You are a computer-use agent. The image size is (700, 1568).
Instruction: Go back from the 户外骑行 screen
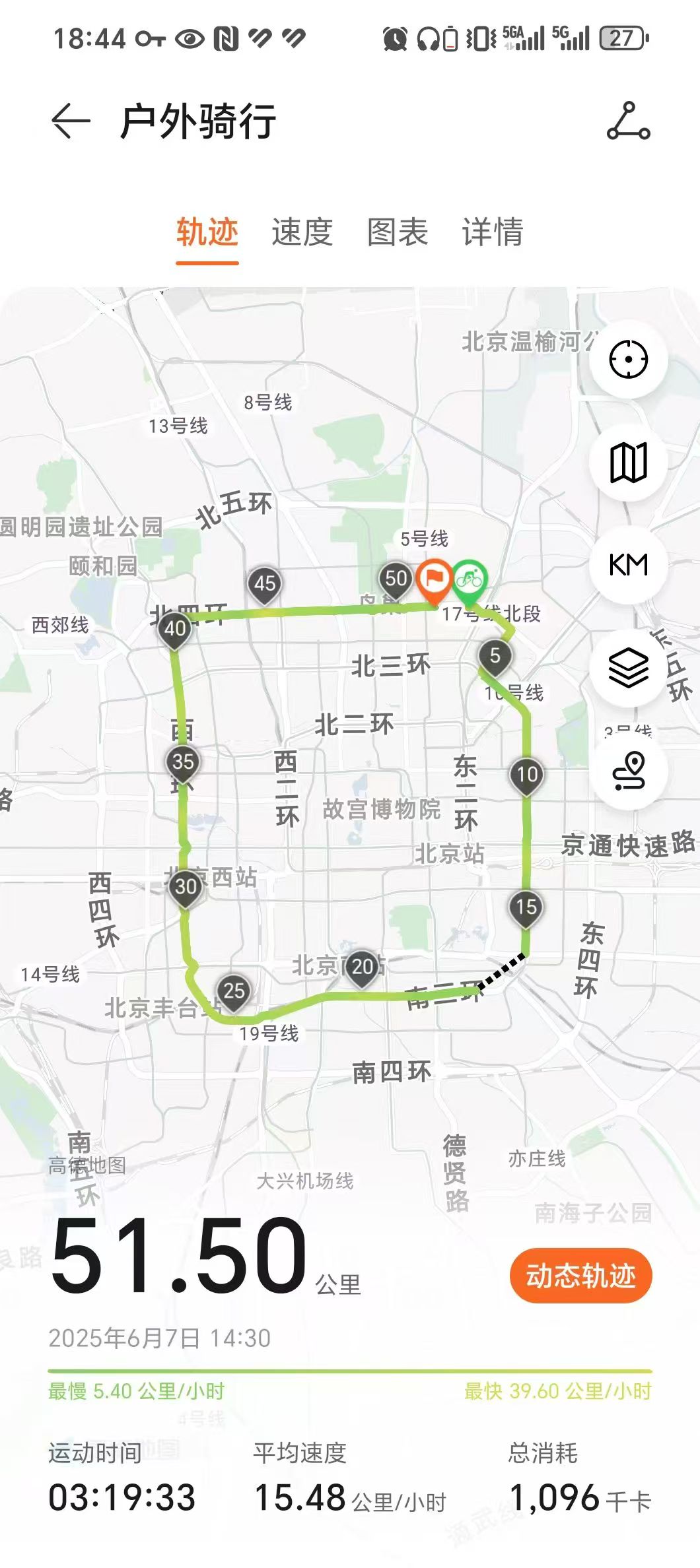[x=70, y=121]
